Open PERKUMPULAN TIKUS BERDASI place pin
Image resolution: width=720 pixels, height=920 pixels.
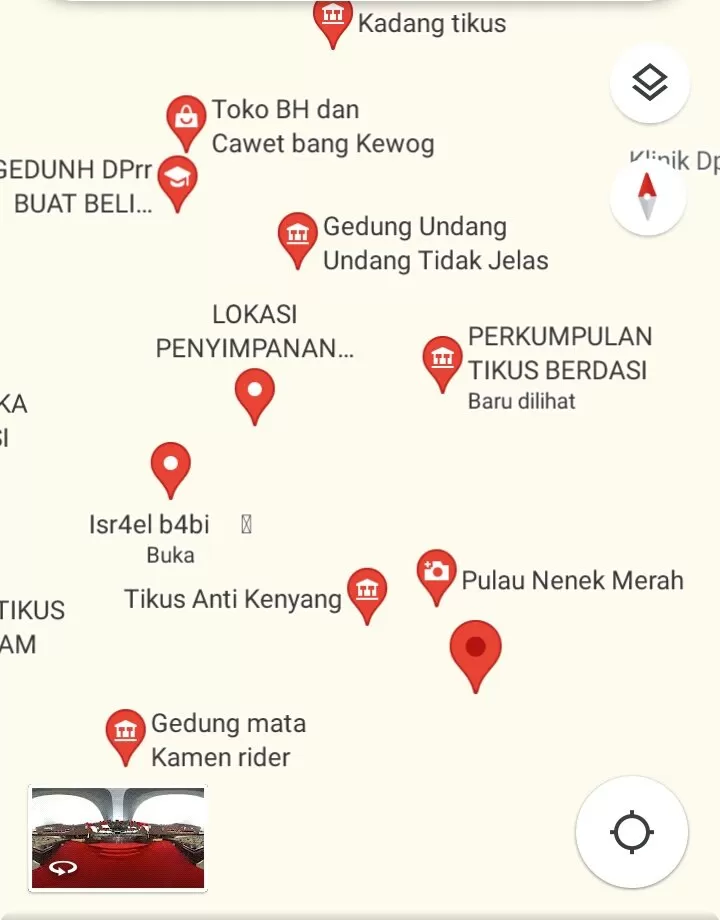point(442,359)
